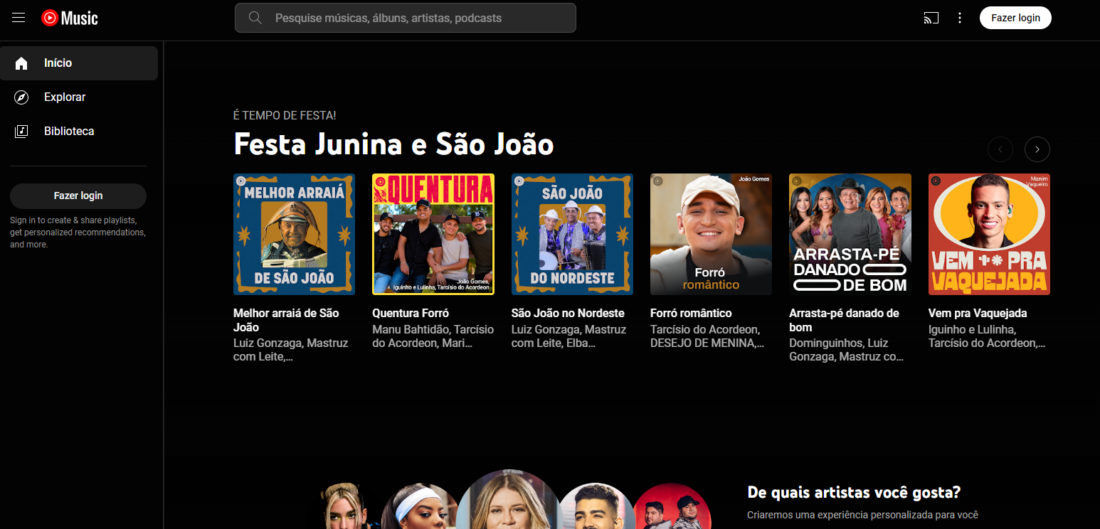Open the three-dot overflow menu

[x=960, y=18]
